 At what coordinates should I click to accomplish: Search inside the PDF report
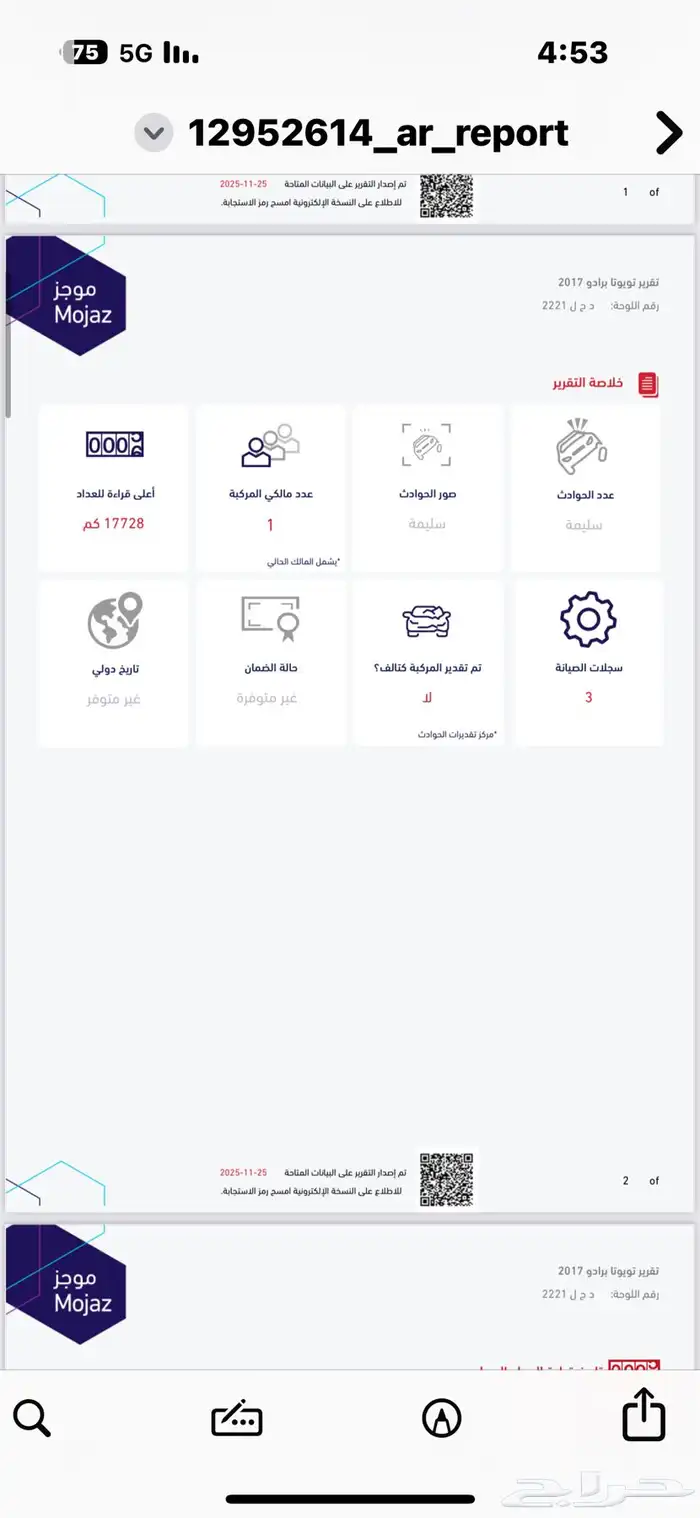[x=32, y=1416]
